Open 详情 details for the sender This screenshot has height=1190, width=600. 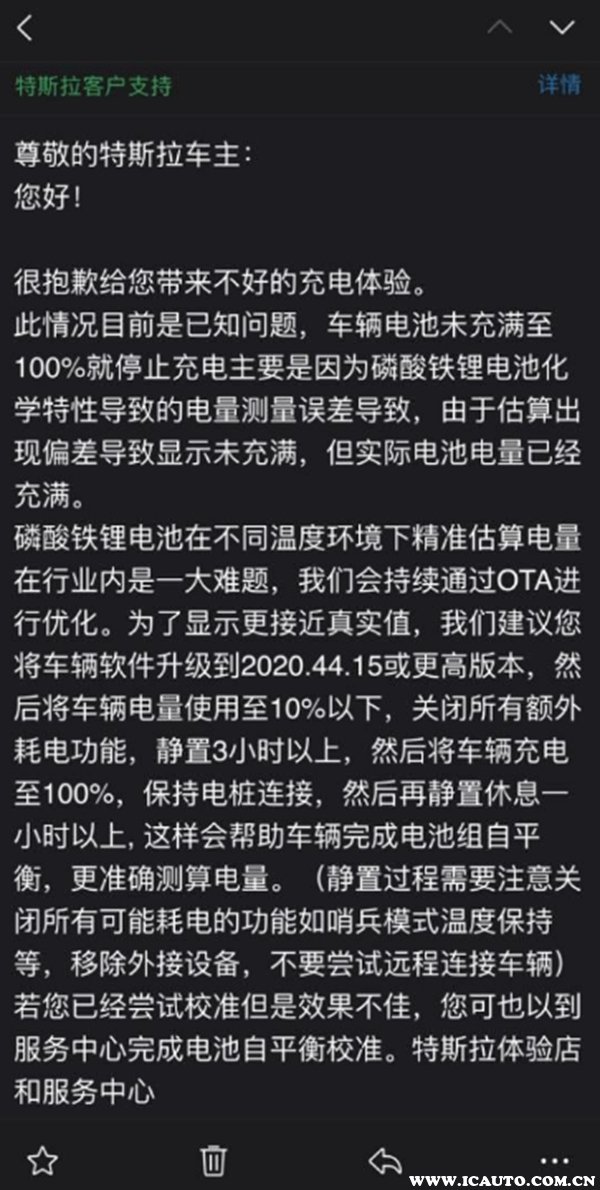[559, 84]
